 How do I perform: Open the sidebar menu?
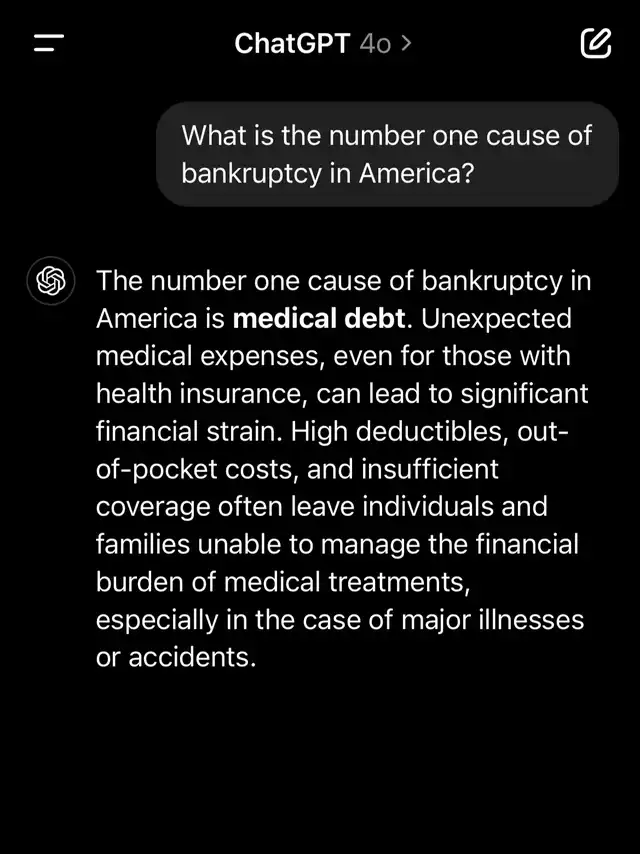pos(48,44)
